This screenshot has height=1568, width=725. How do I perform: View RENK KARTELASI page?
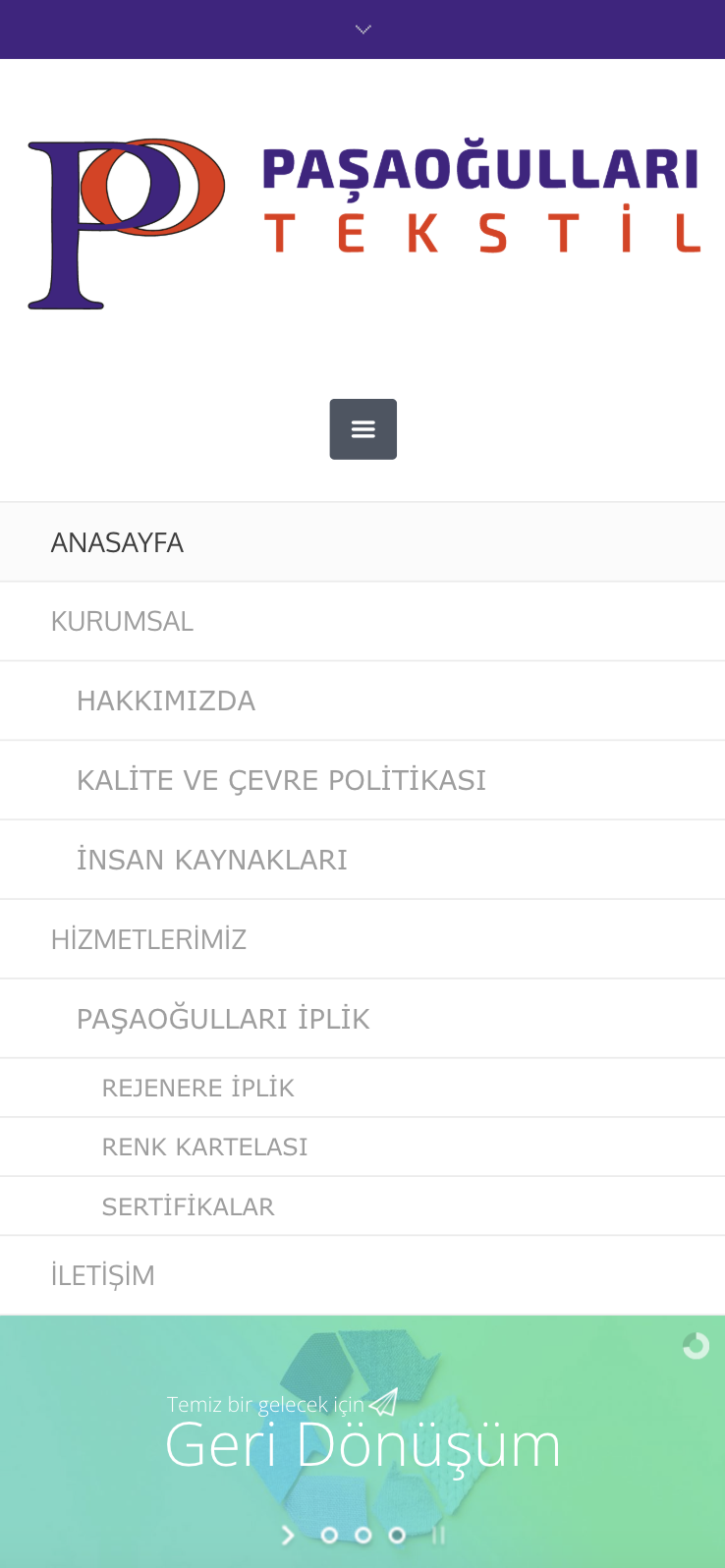point(204,1147)
